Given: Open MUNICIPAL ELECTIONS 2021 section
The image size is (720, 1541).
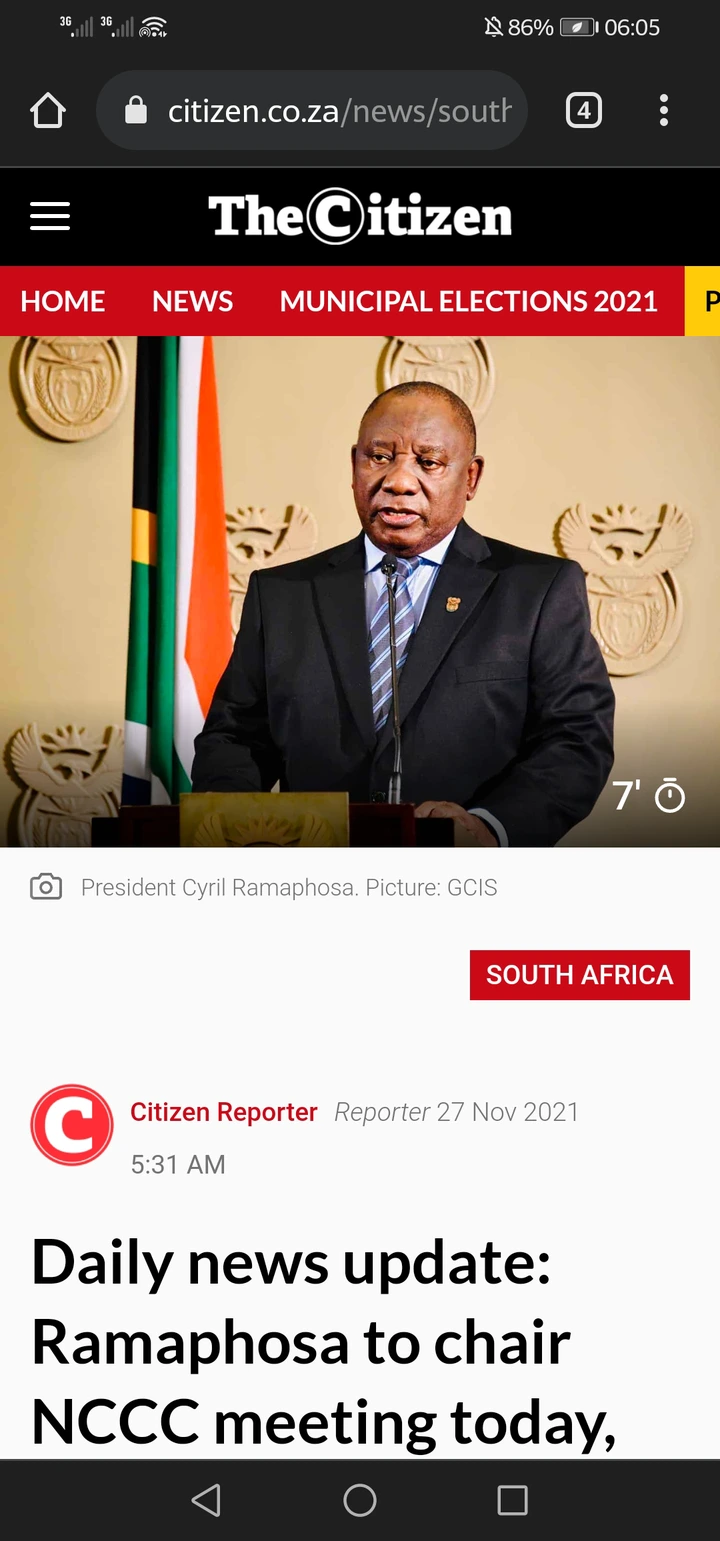Looking at the screenshot, I should tap(468, 301).
